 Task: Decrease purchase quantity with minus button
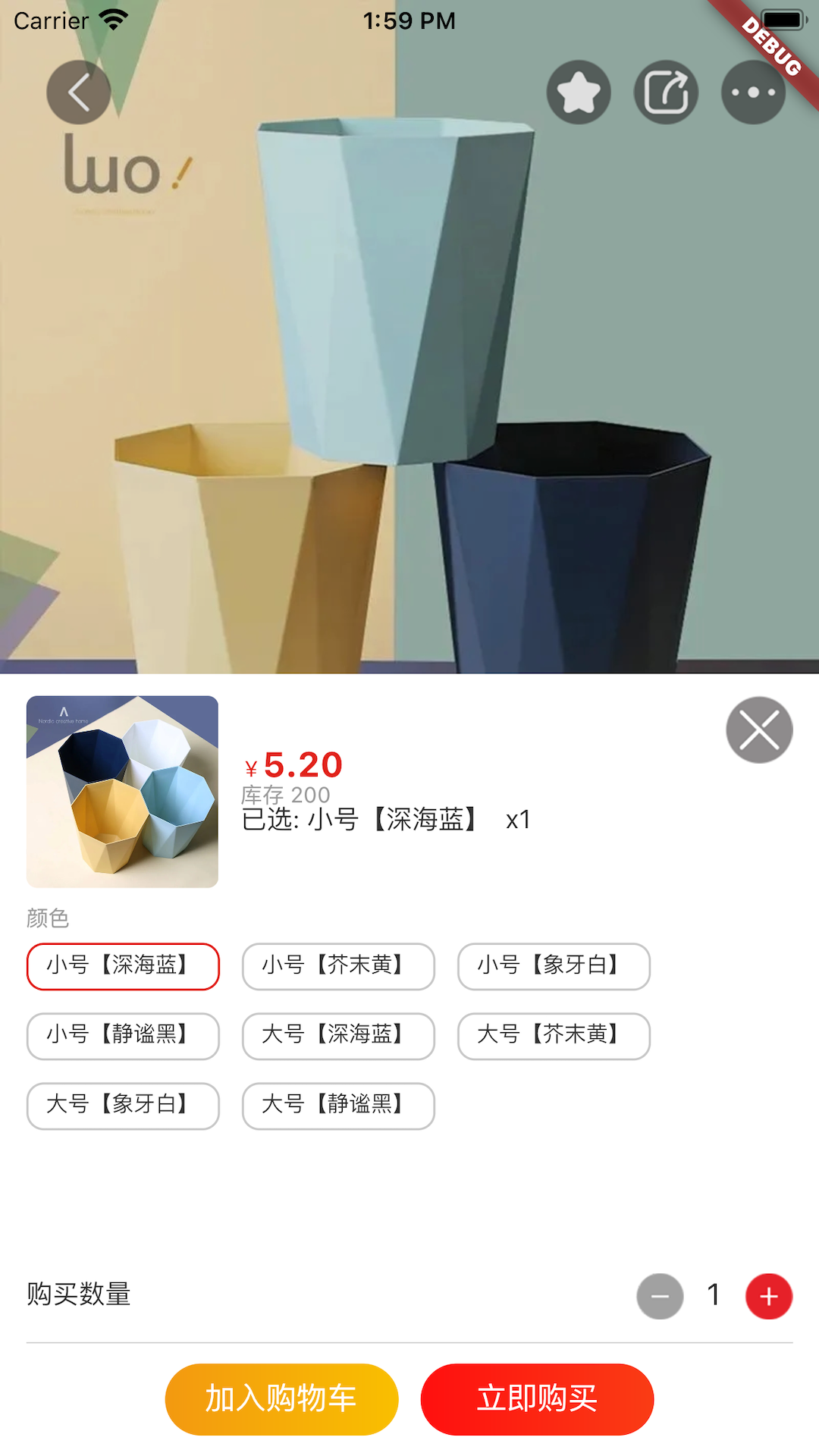click(660, 1296)
